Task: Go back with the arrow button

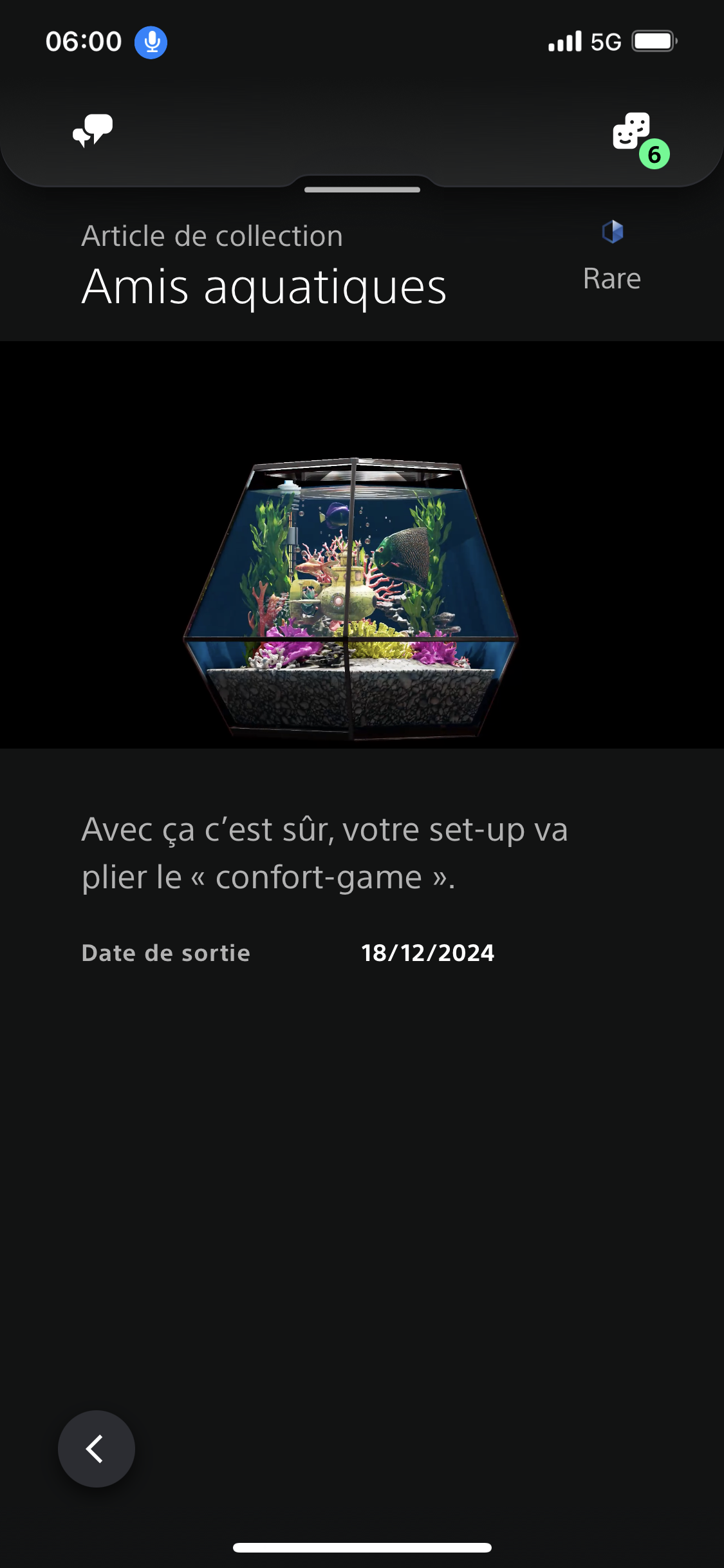Action: 97,1449
